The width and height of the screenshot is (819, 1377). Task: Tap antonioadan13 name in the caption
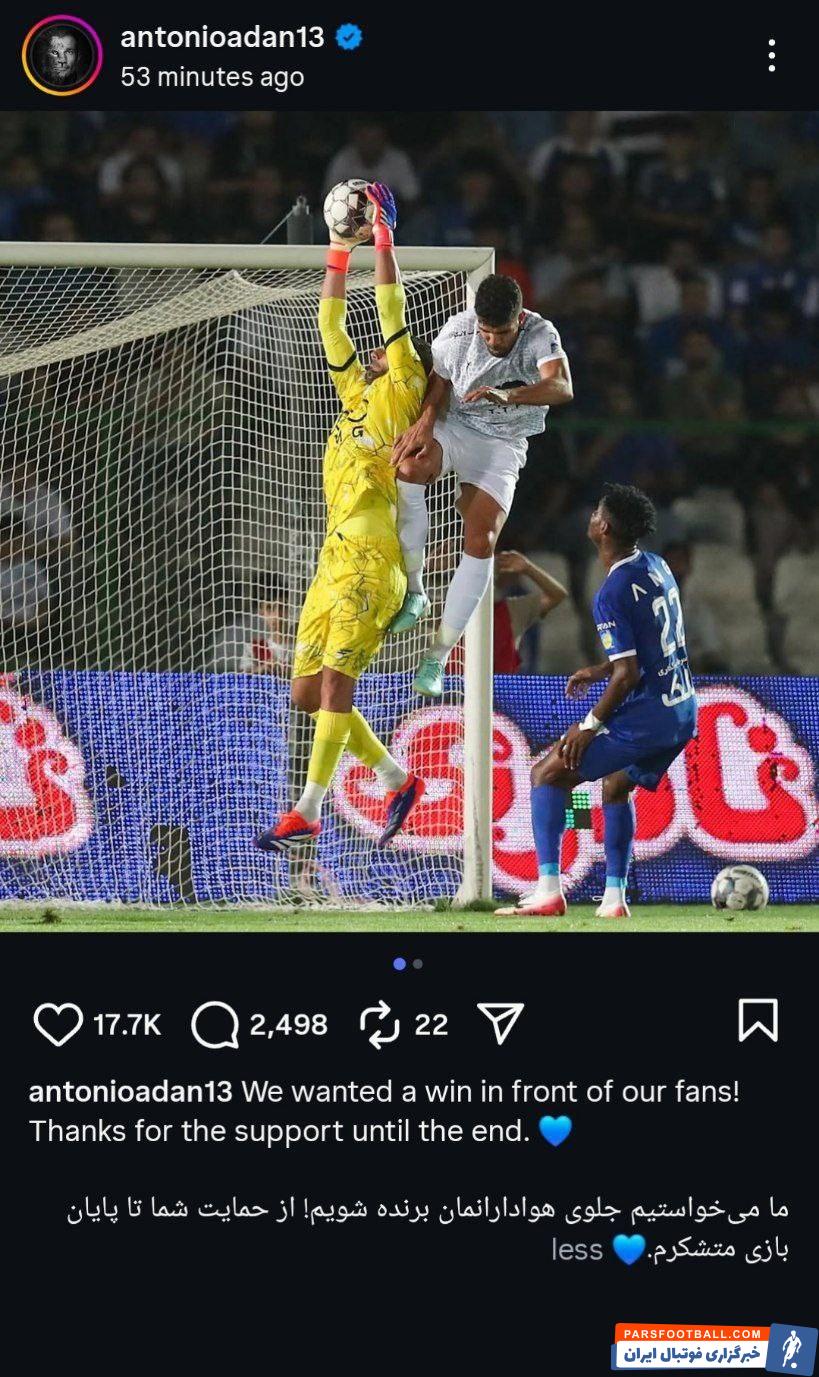point(131,1091)
